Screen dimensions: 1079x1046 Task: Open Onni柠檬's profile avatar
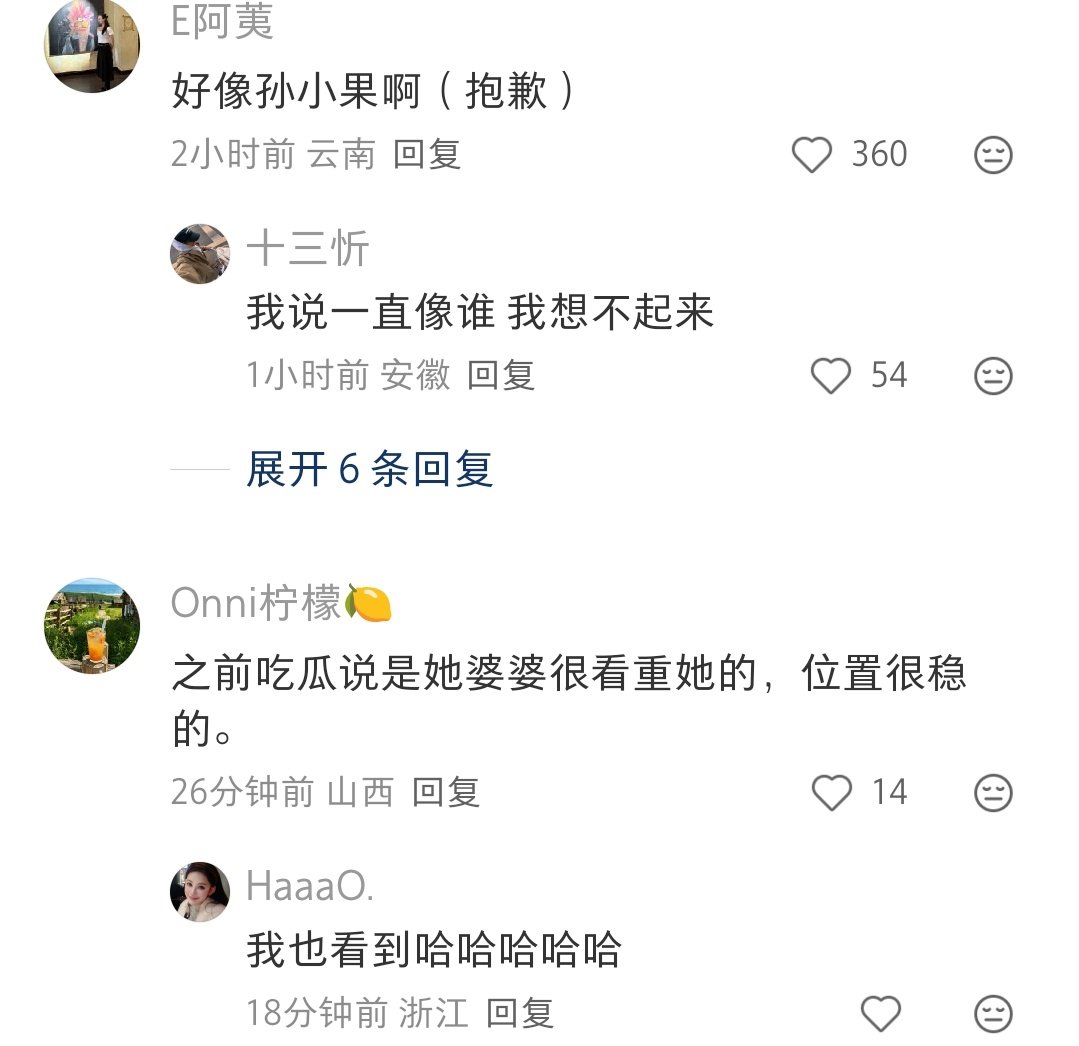click(92, 625)
